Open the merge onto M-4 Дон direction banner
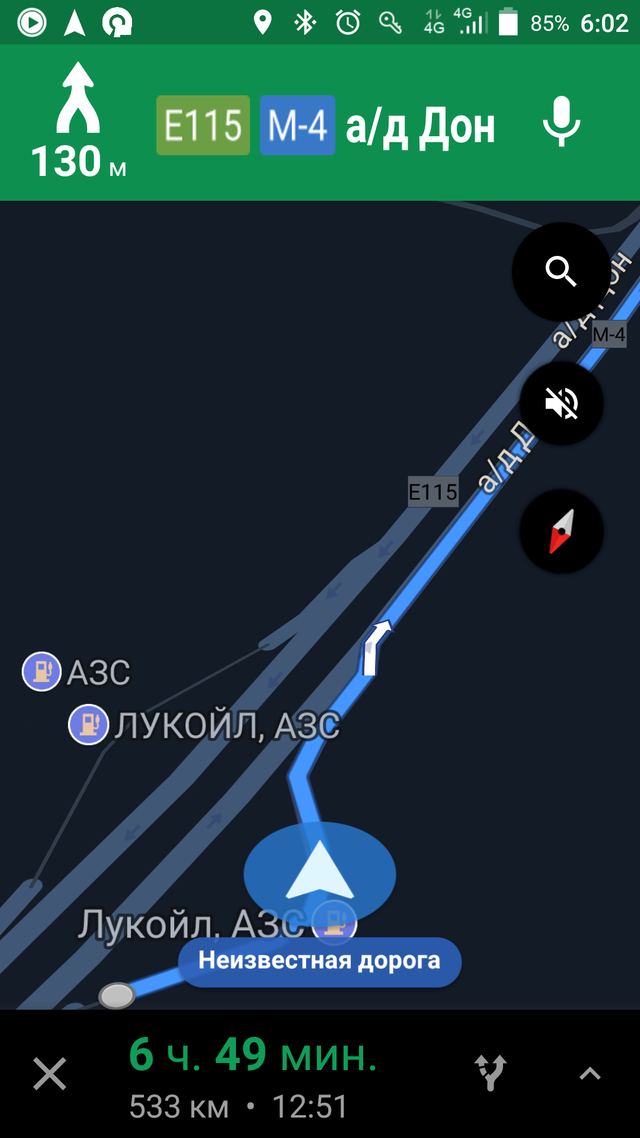 tap(320, 123)
